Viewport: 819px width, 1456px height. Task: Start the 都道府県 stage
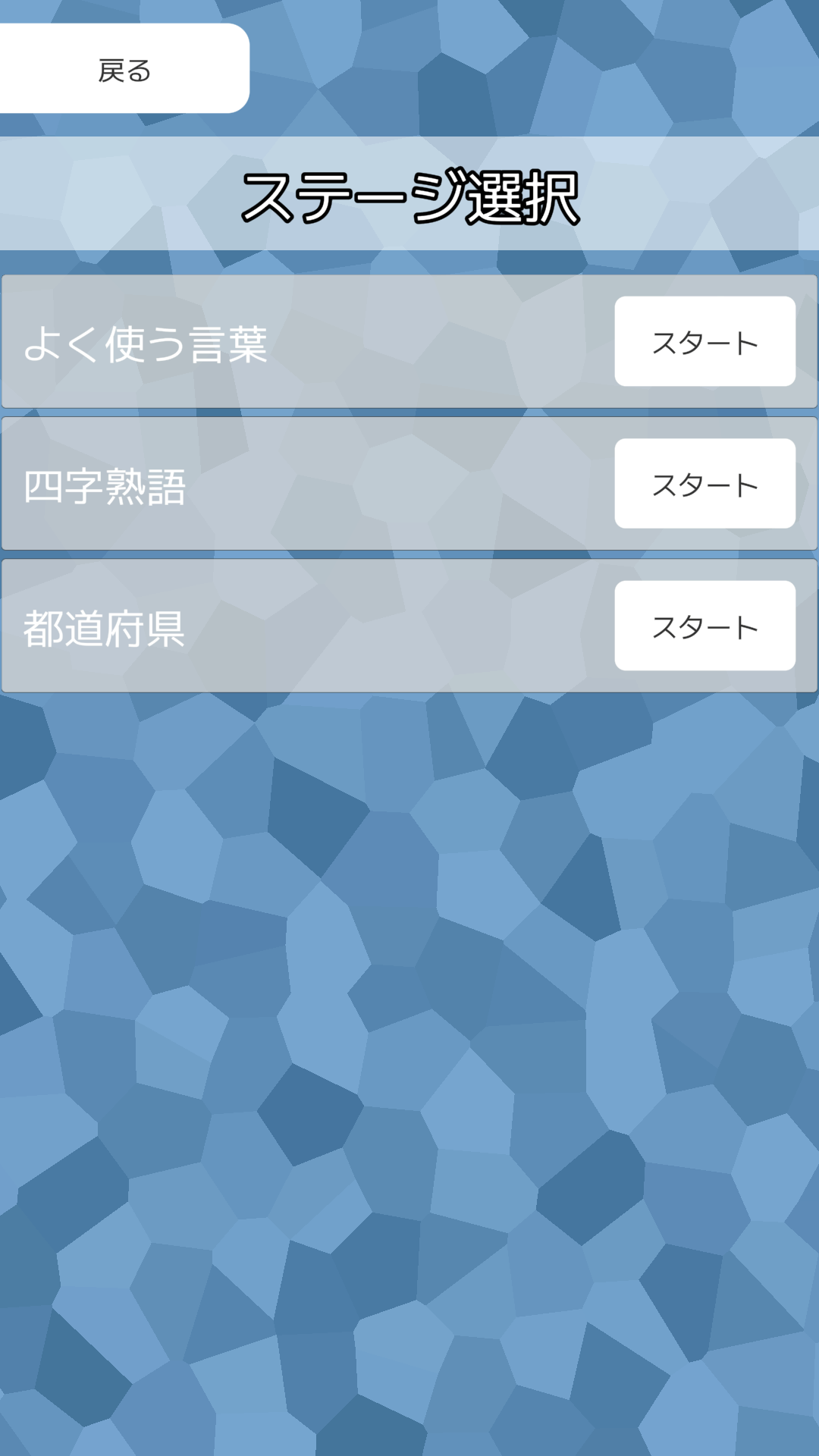point(704,626)
